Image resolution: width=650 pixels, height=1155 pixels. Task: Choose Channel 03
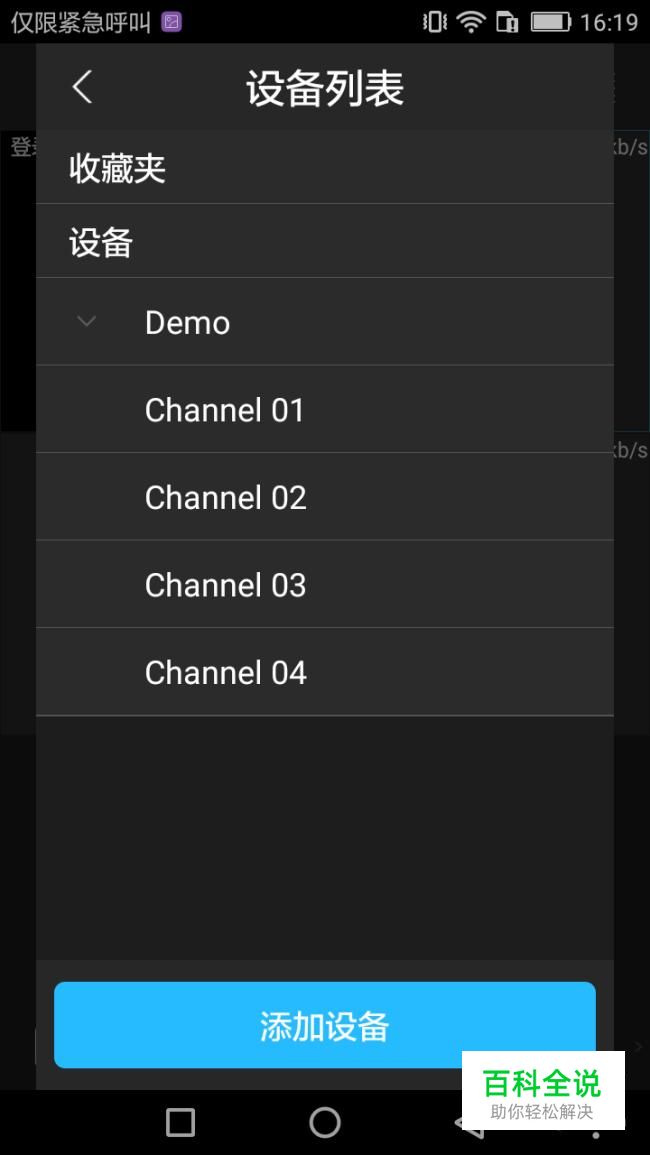coord(324,585)
